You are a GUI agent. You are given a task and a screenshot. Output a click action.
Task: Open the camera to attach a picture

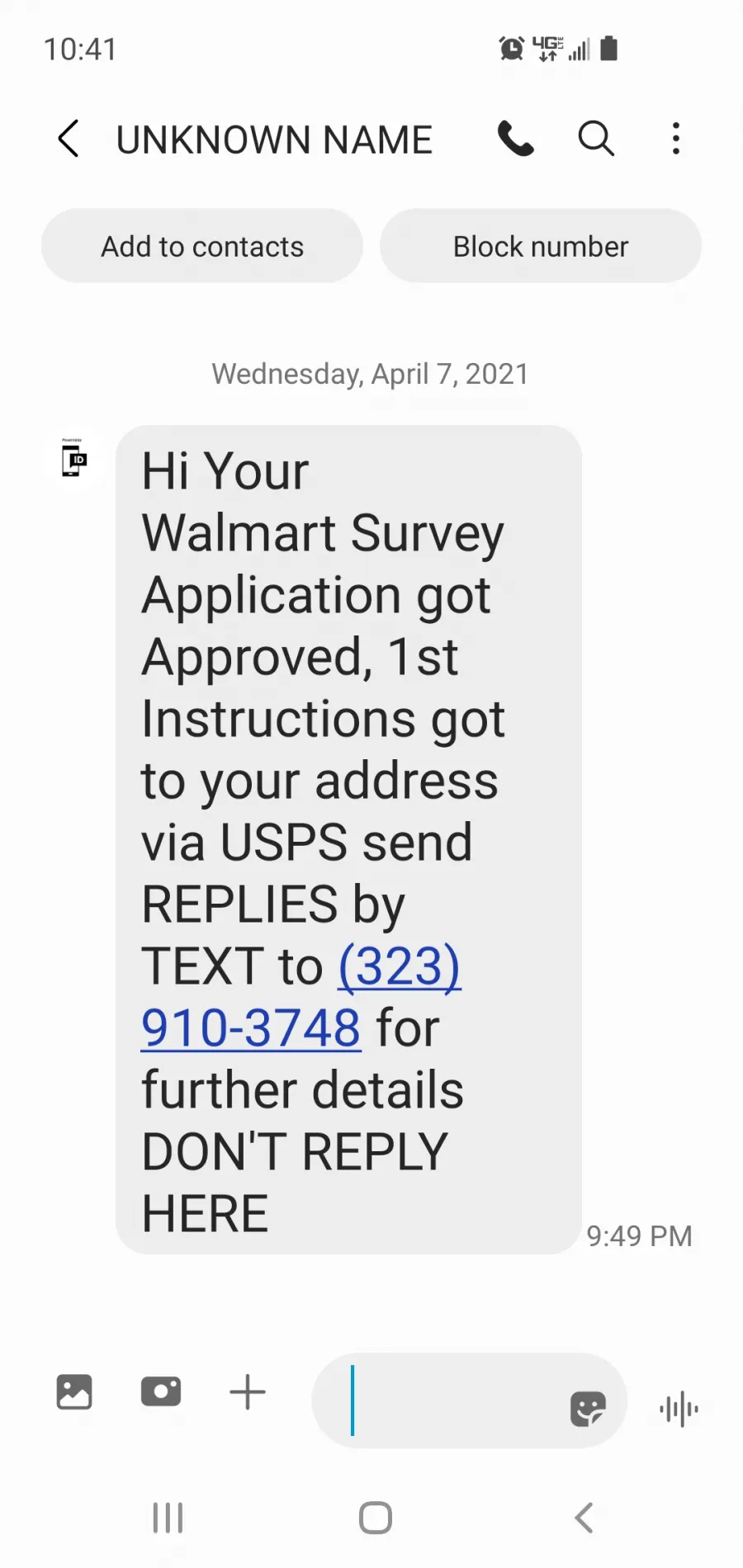coord(161,1392)
